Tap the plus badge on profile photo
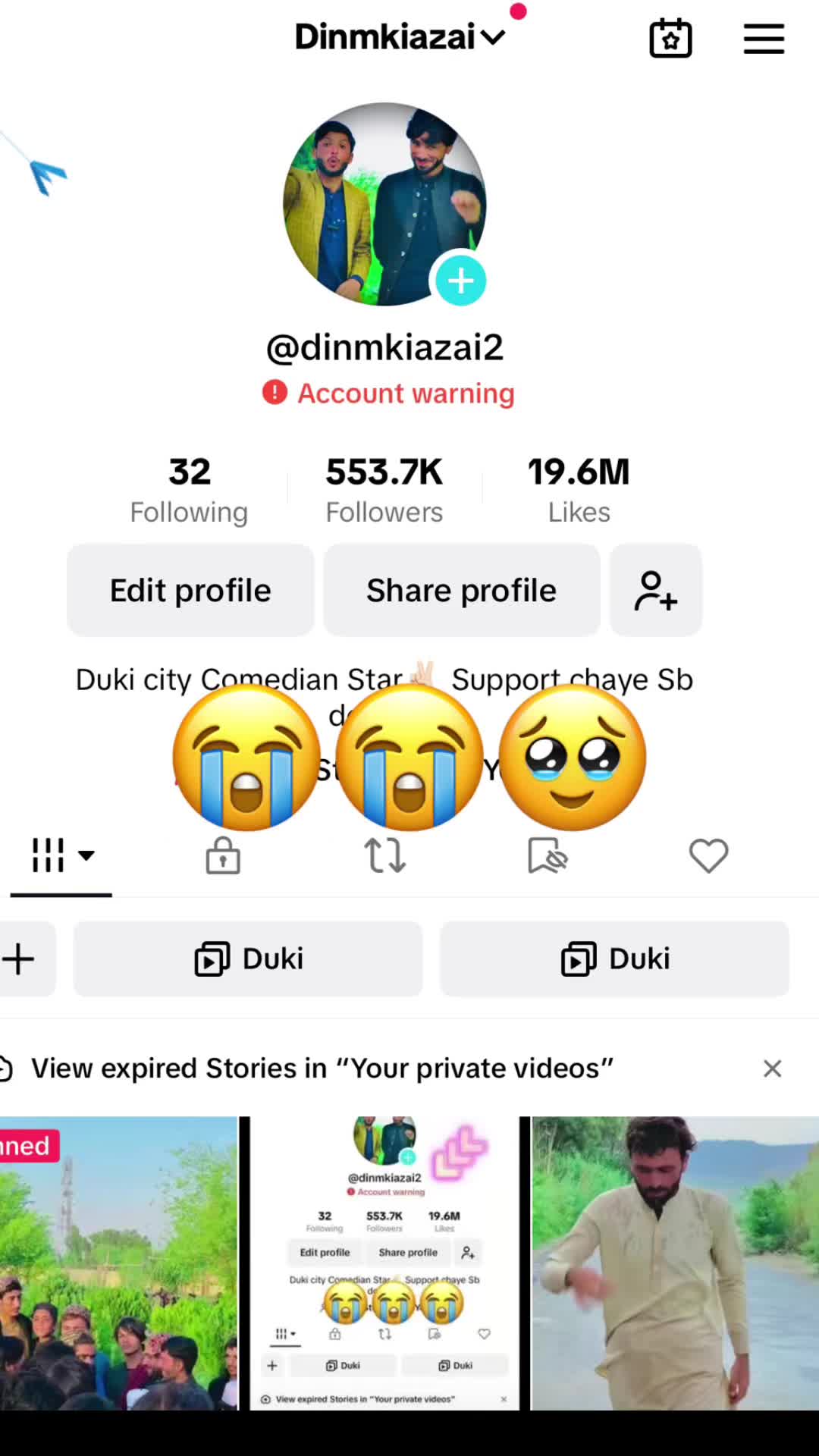Viewport: 819px width, 1456px height. [460, 281]
